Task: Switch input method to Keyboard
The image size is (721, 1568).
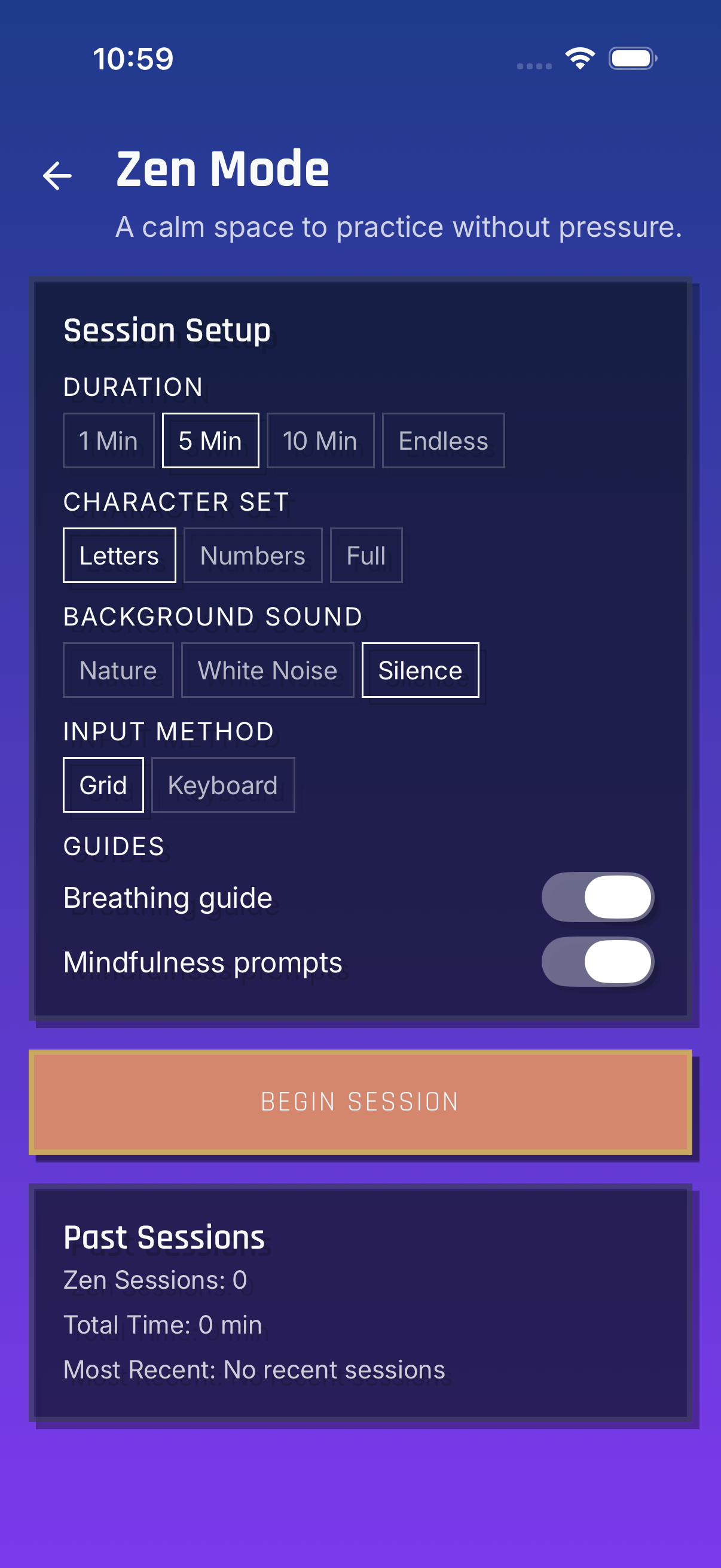Action: pos(222,785)
